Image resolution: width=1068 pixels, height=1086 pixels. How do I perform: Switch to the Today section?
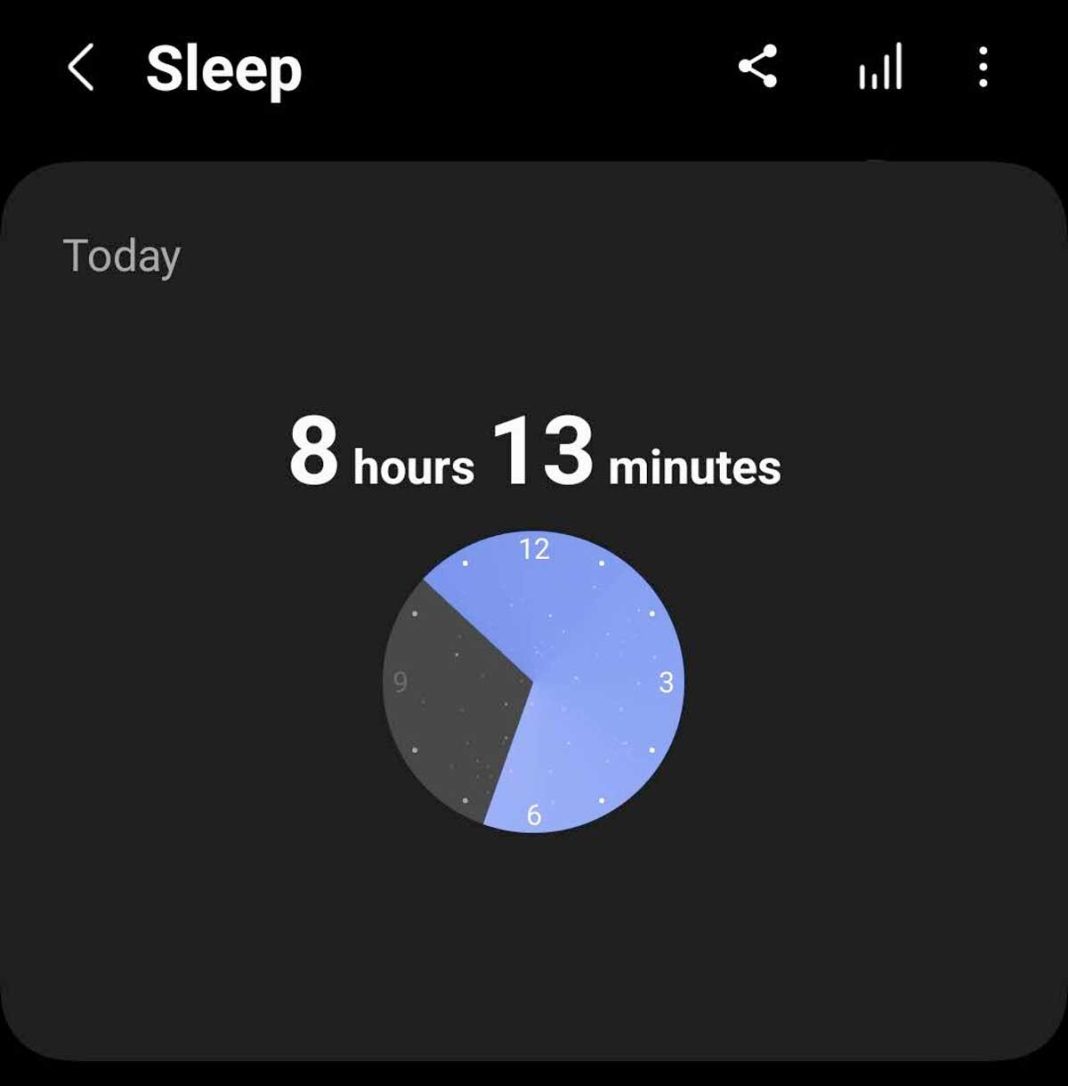[x=122, y=255]
